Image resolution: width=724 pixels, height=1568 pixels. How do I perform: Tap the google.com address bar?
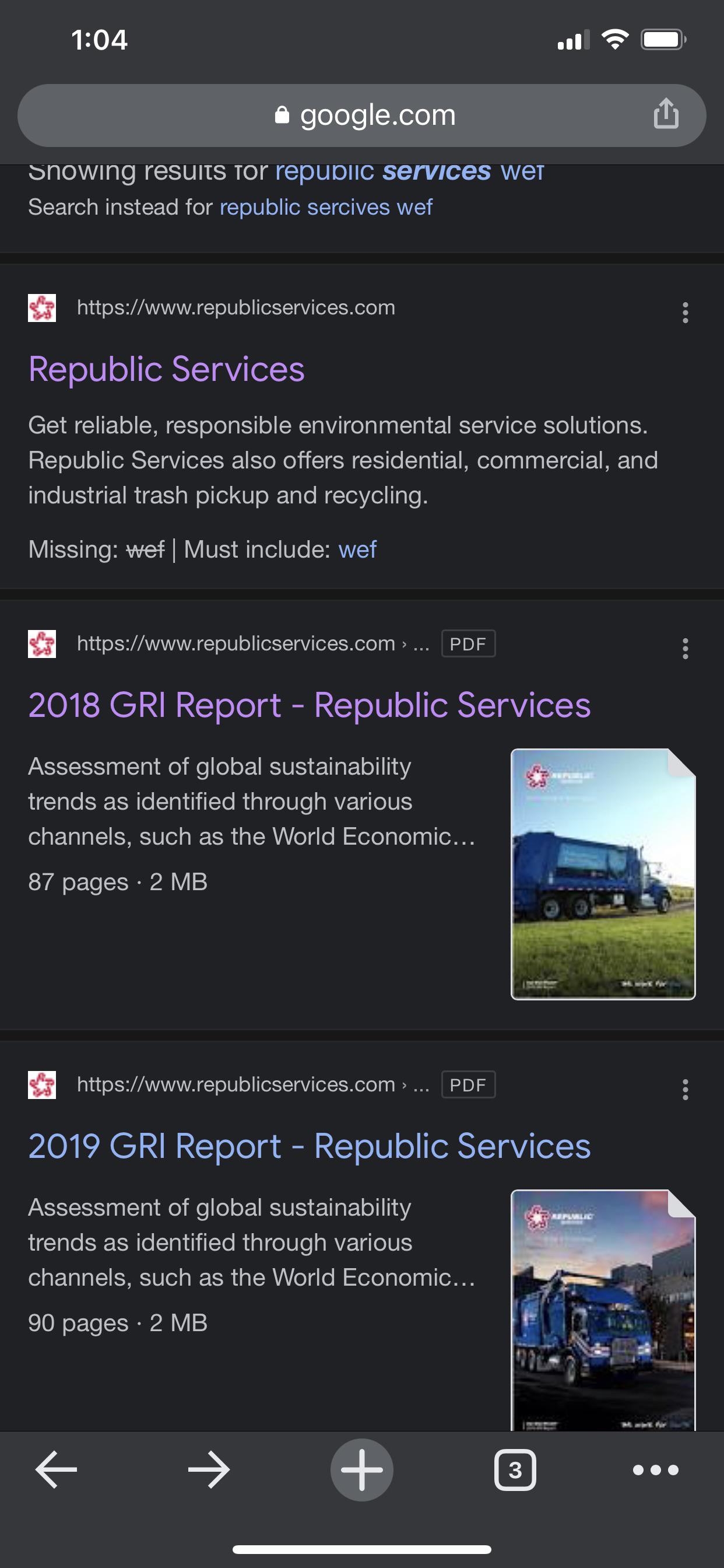364,115
